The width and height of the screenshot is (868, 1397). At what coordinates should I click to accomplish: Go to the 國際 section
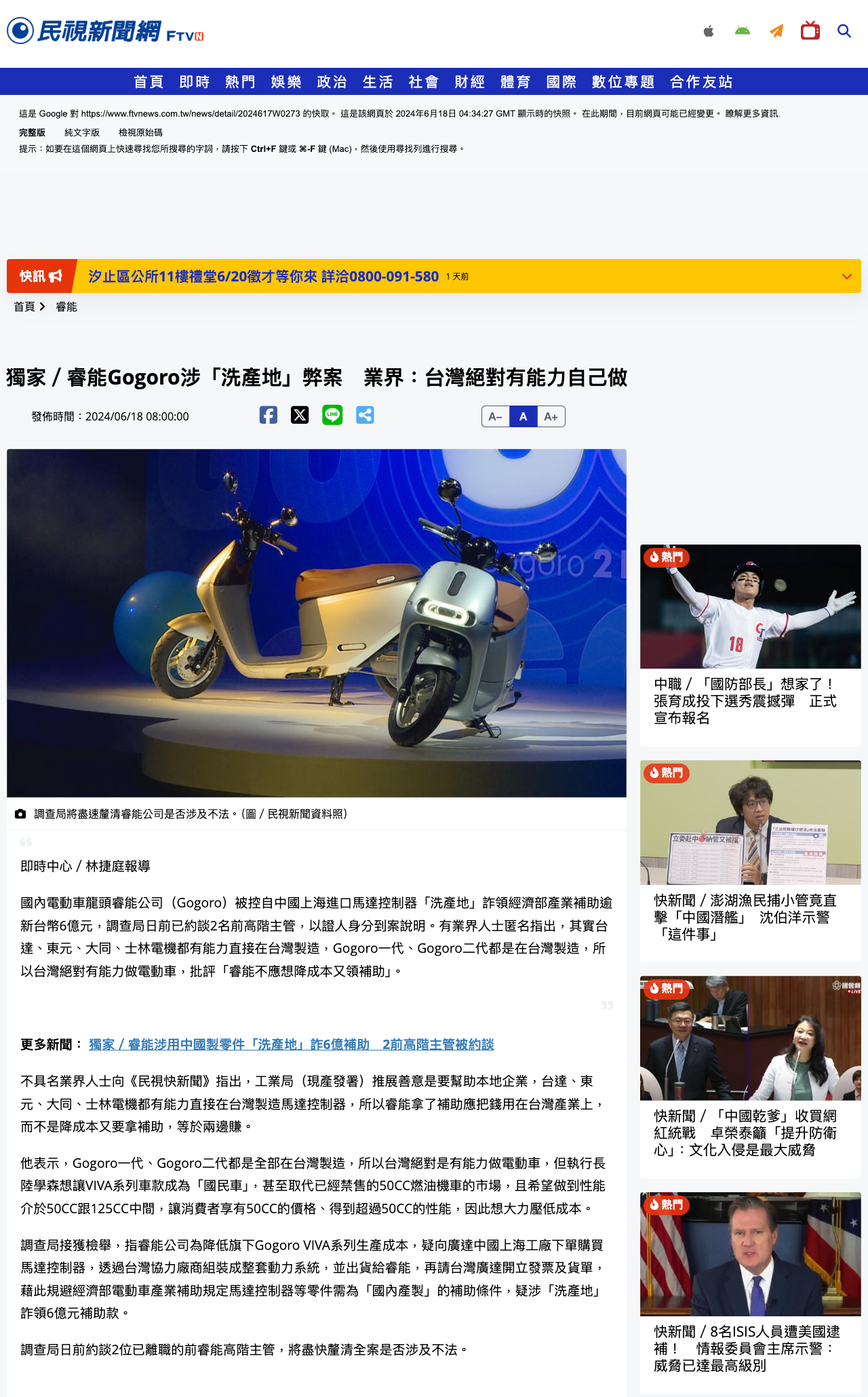[x=561, y=82]
